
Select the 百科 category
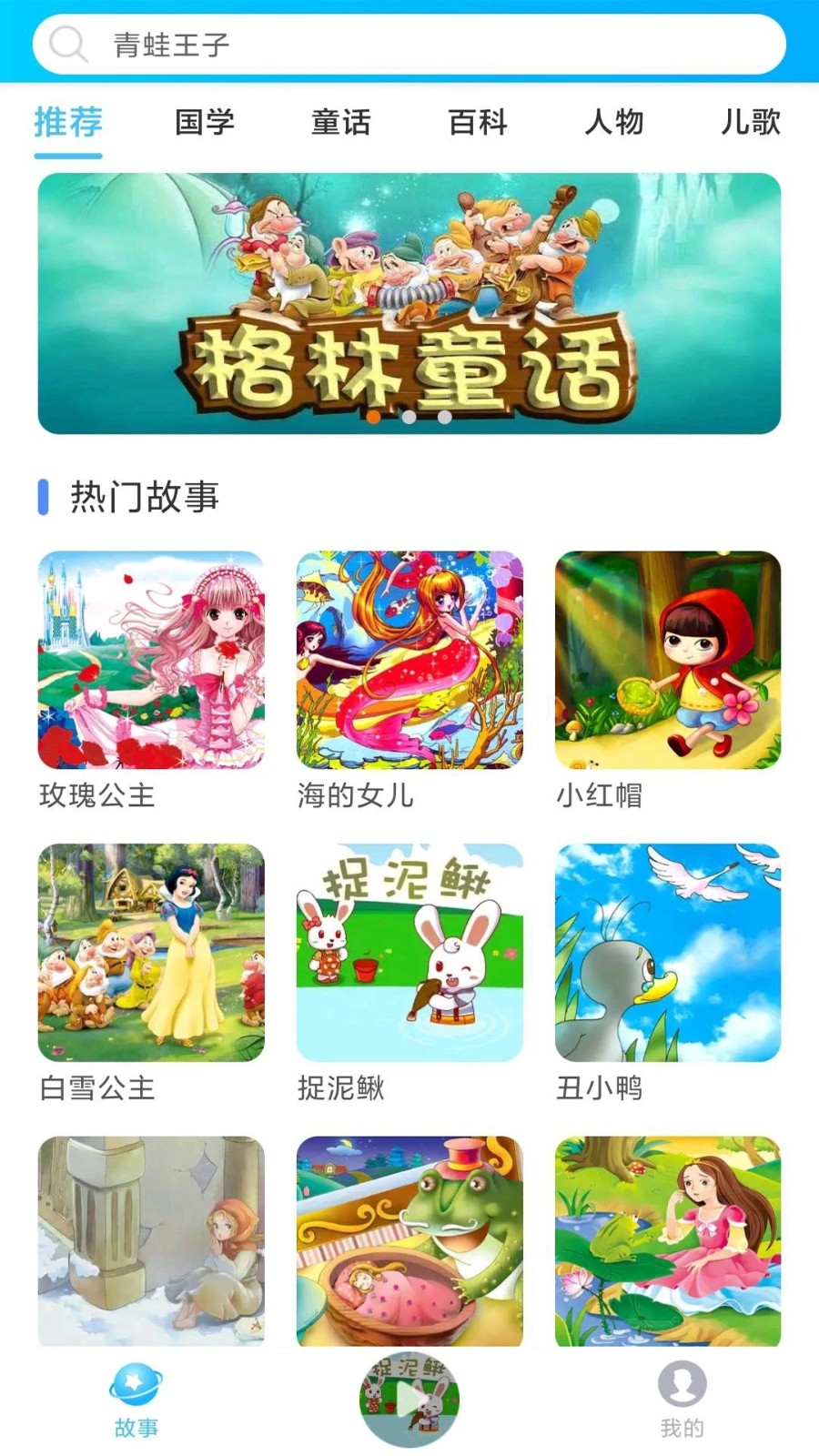(x=477, y=123)
